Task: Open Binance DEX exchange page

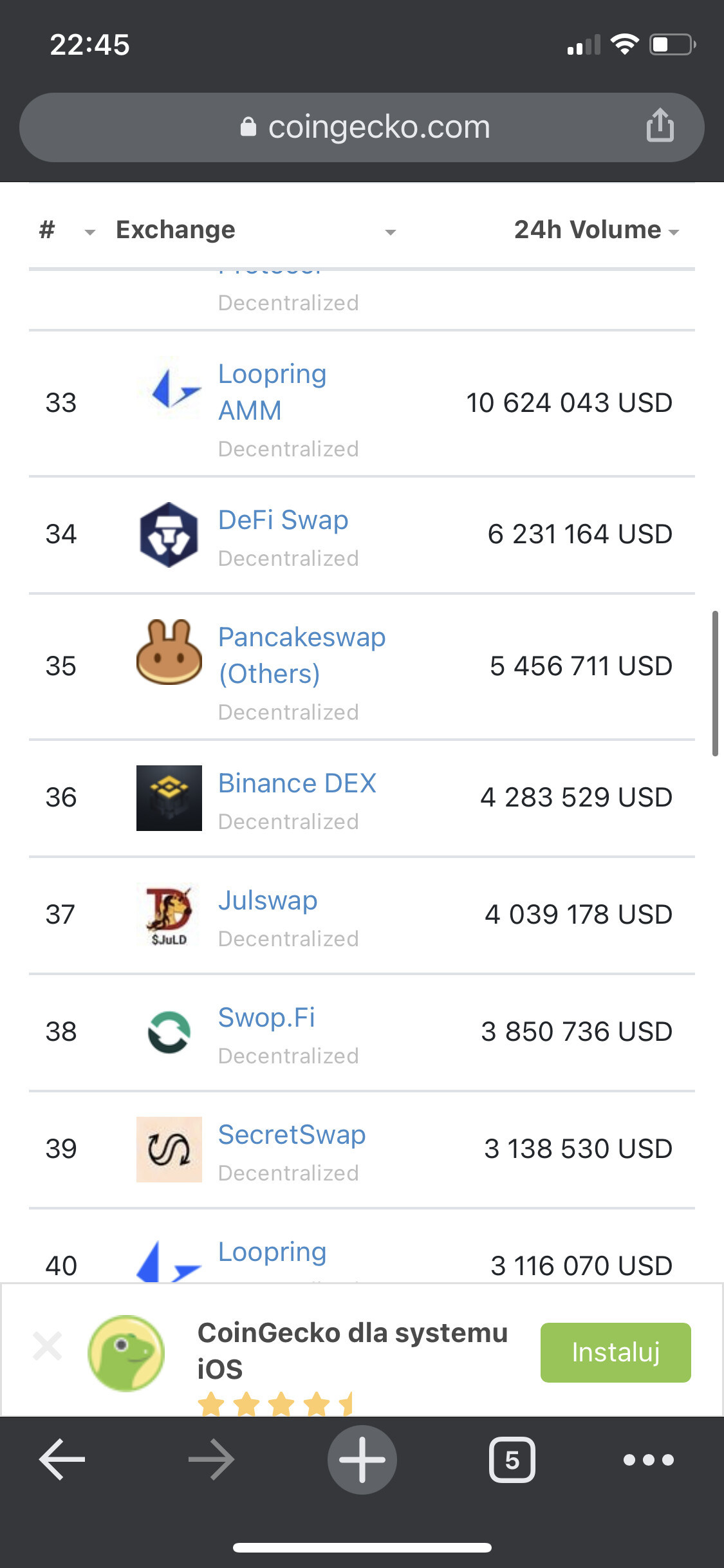Action: coord(297,783)
